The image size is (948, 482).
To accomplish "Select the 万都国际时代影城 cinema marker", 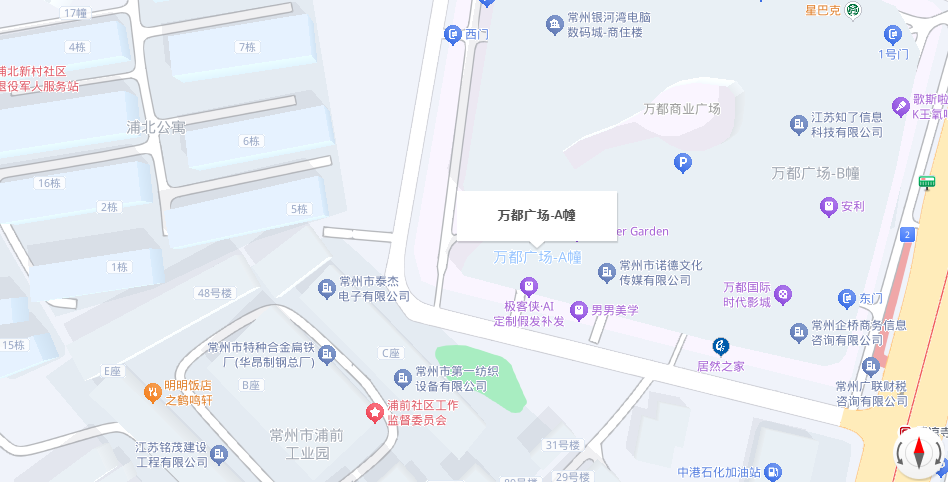I will pos(783,294).
